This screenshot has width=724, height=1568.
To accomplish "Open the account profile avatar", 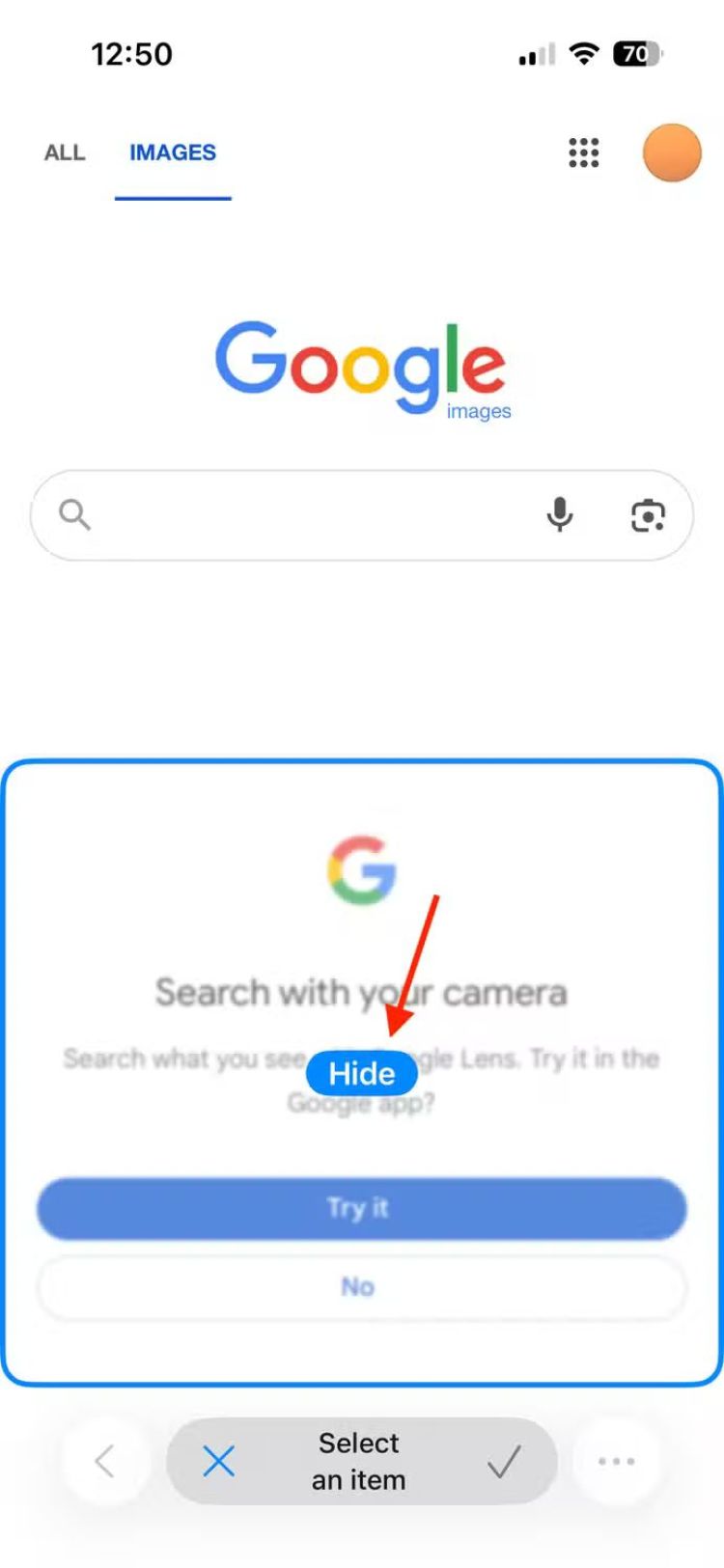I will pyautogui.click(x=672, y=152).
